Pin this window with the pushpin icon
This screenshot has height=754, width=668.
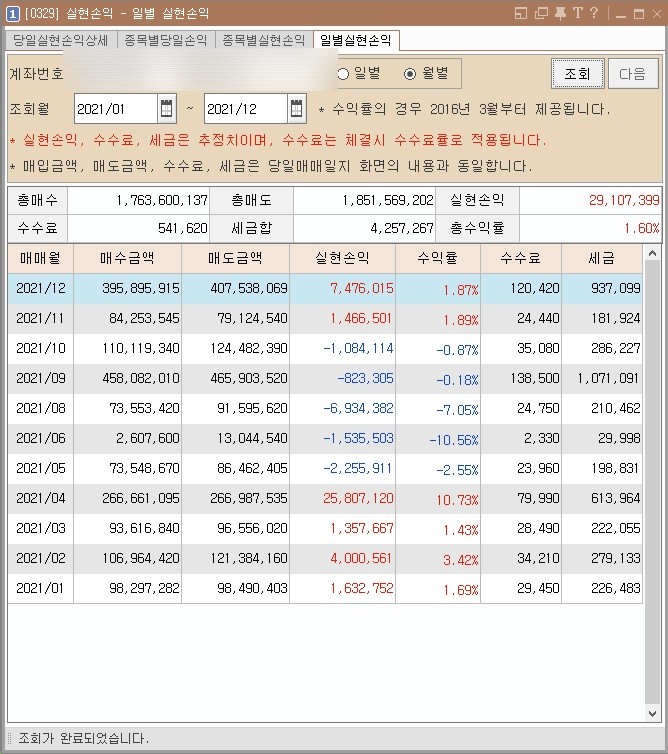tap(559, 13)
